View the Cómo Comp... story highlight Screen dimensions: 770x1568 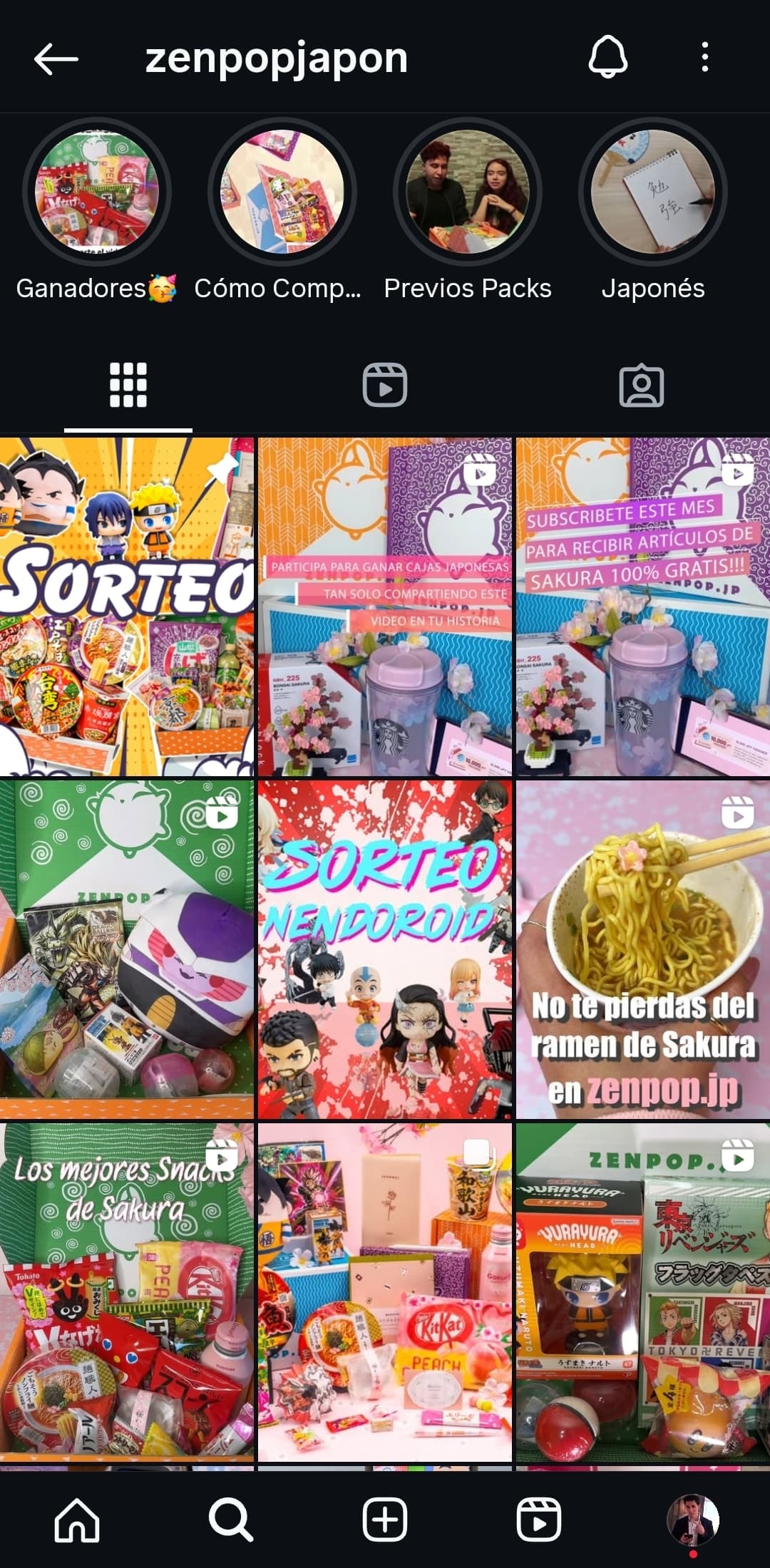[282, 192]
